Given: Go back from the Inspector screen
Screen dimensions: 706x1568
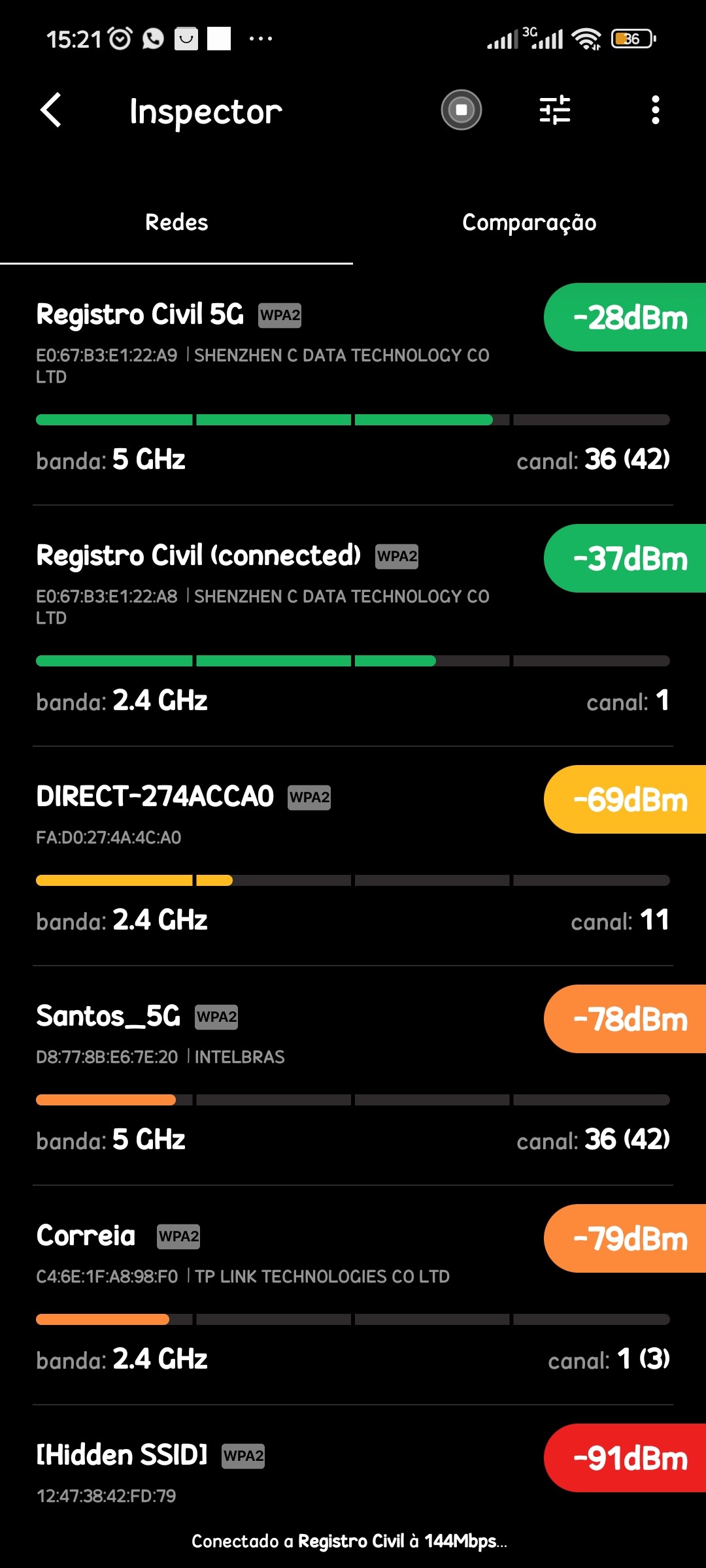Looking at the screenshot, I should (51, 110).
